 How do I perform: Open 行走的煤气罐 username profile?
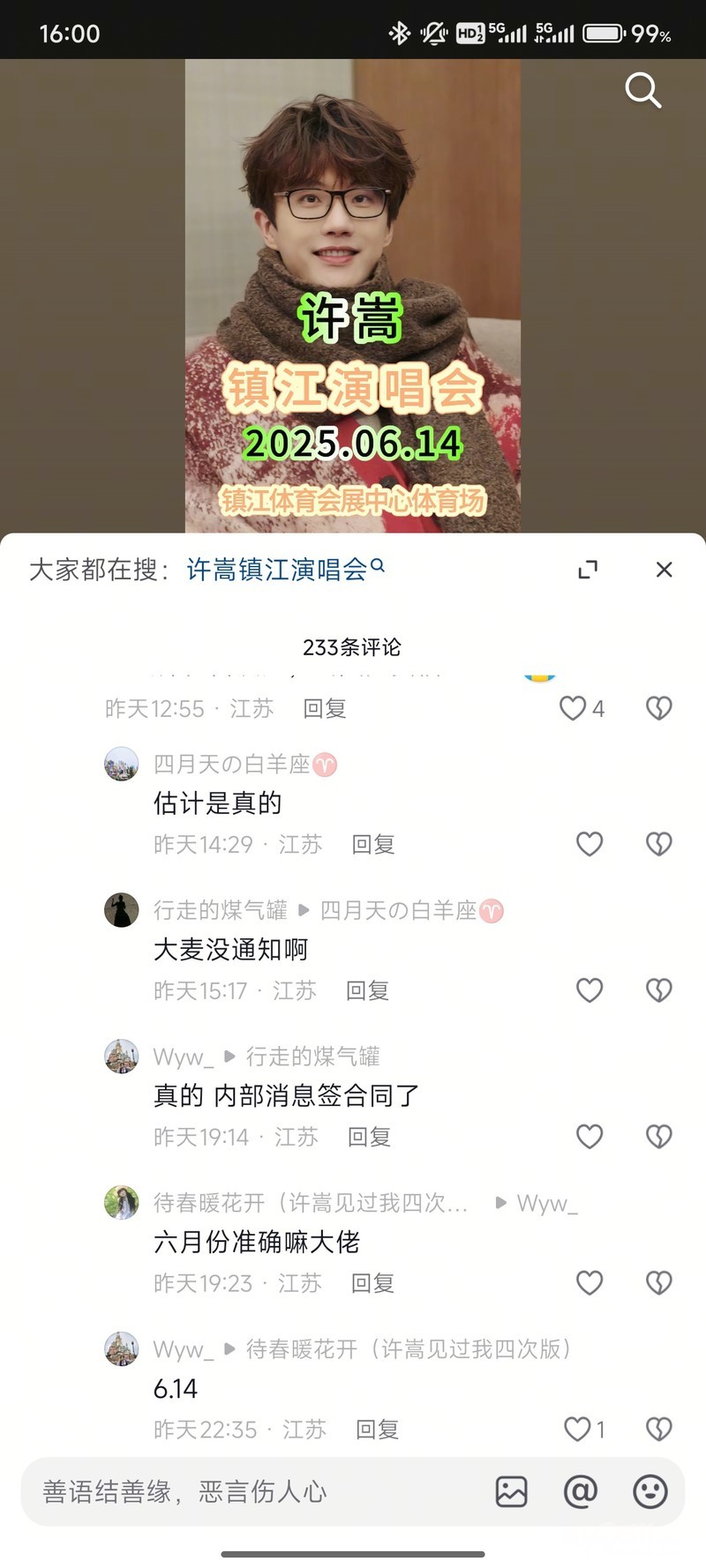pyautogui.click(x=221, y=909)
